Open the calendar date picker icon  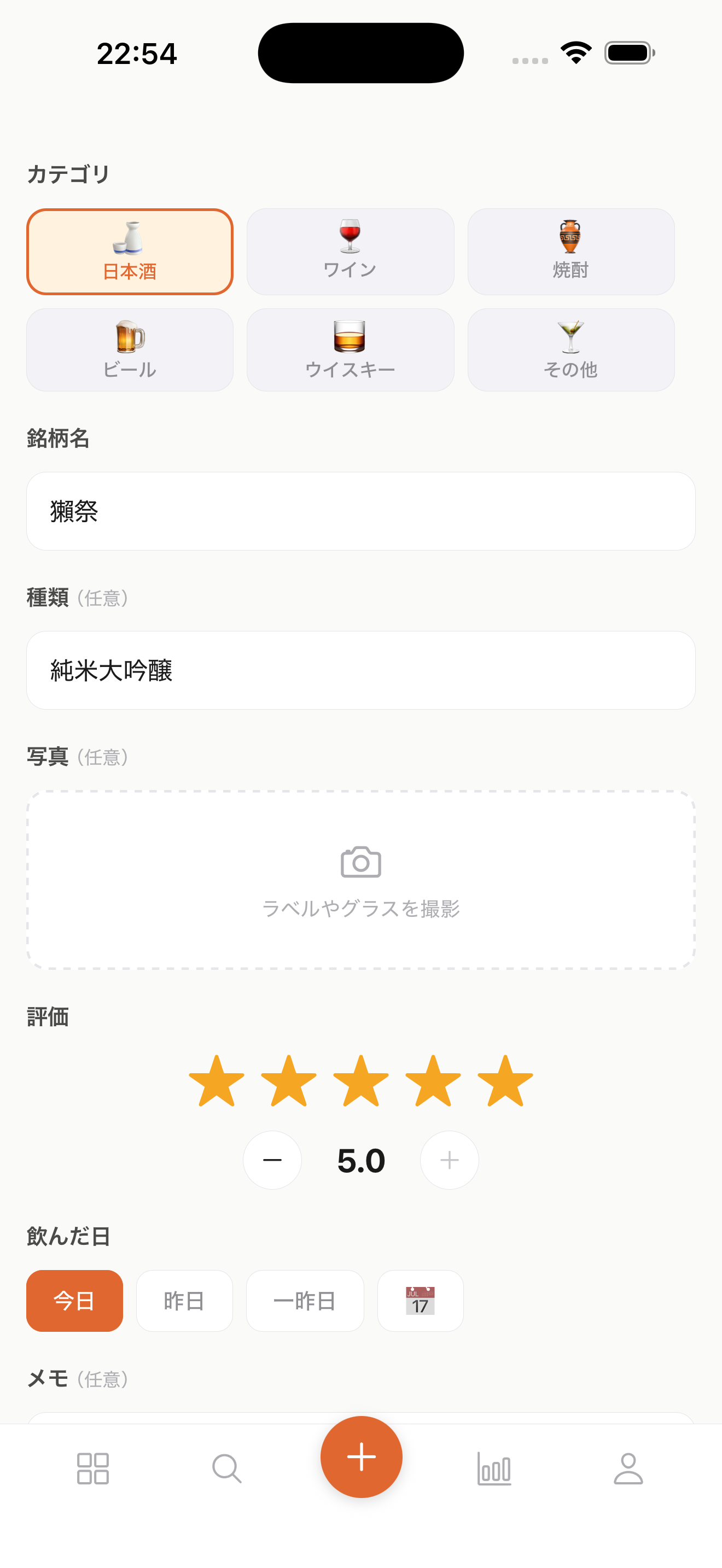click(420, 1301)
